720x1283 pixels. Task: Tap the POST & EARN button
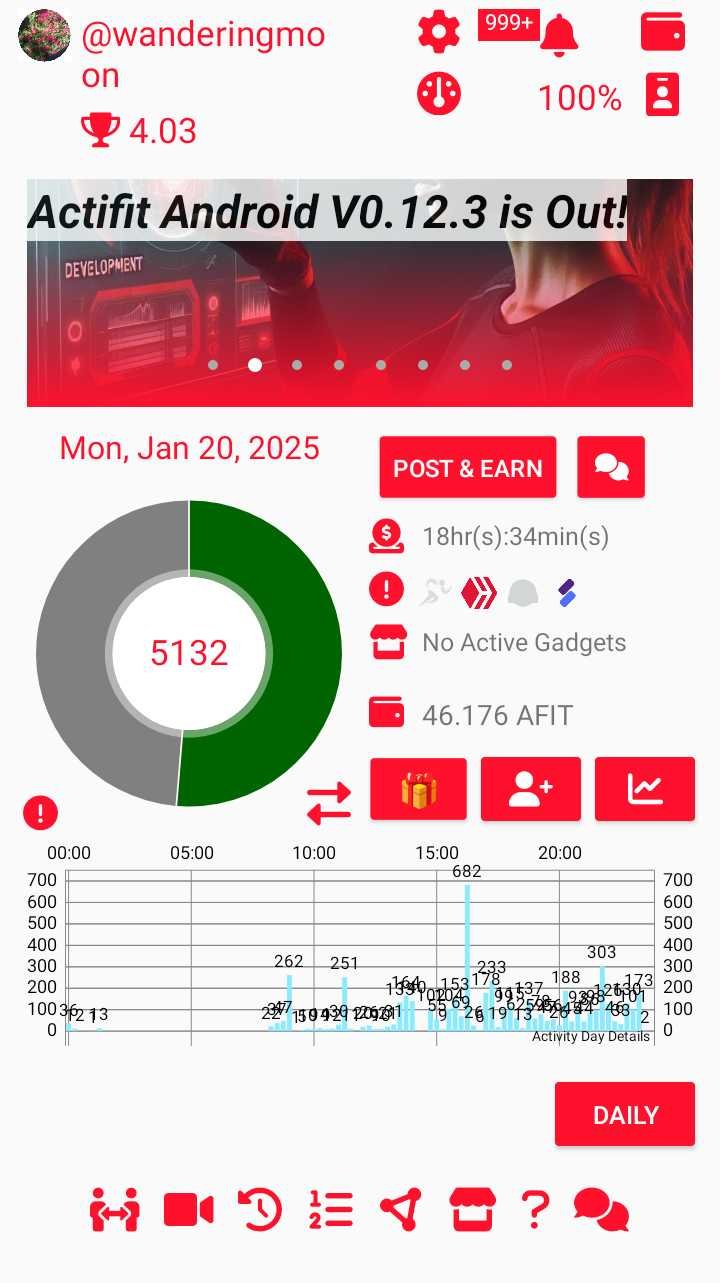pyautogui.click(x=467, y=468)
